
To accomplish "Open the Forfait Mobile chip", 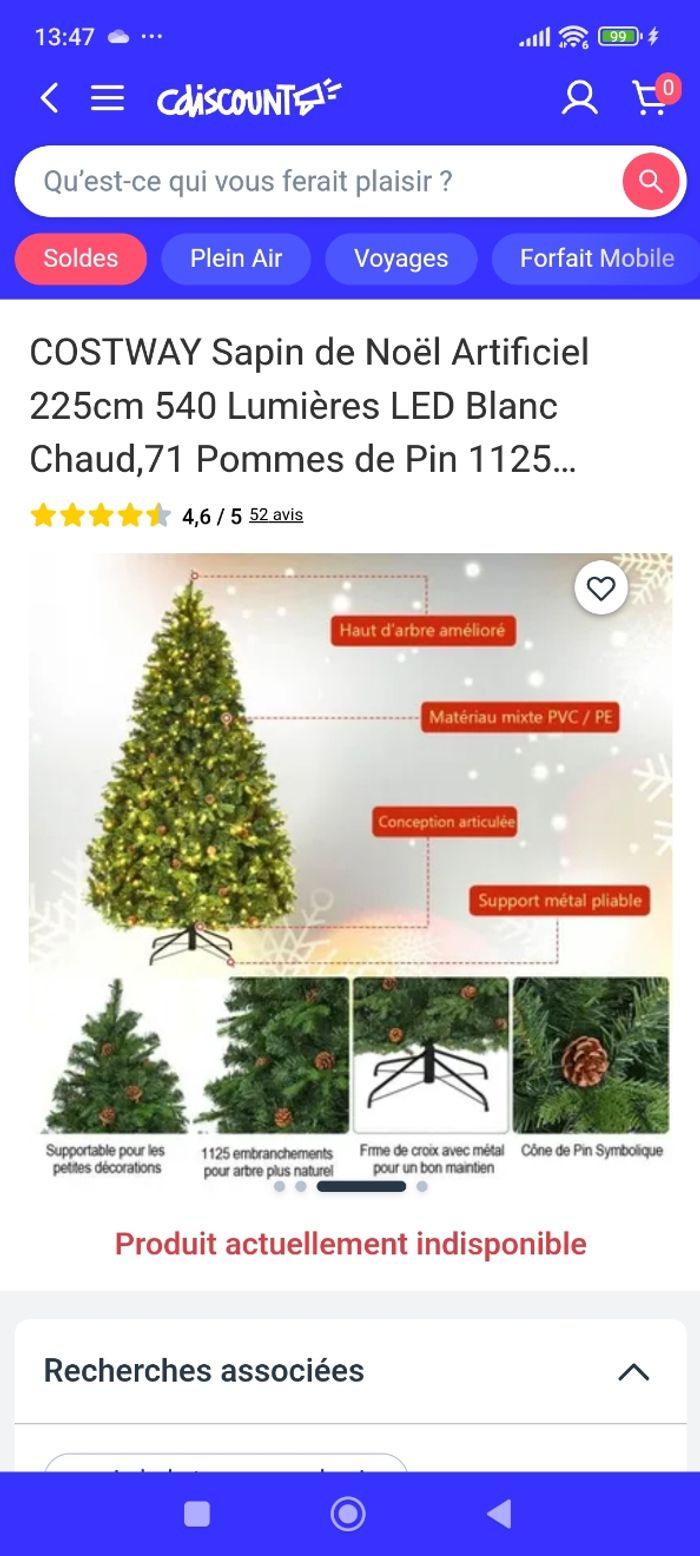I will 596,258.
